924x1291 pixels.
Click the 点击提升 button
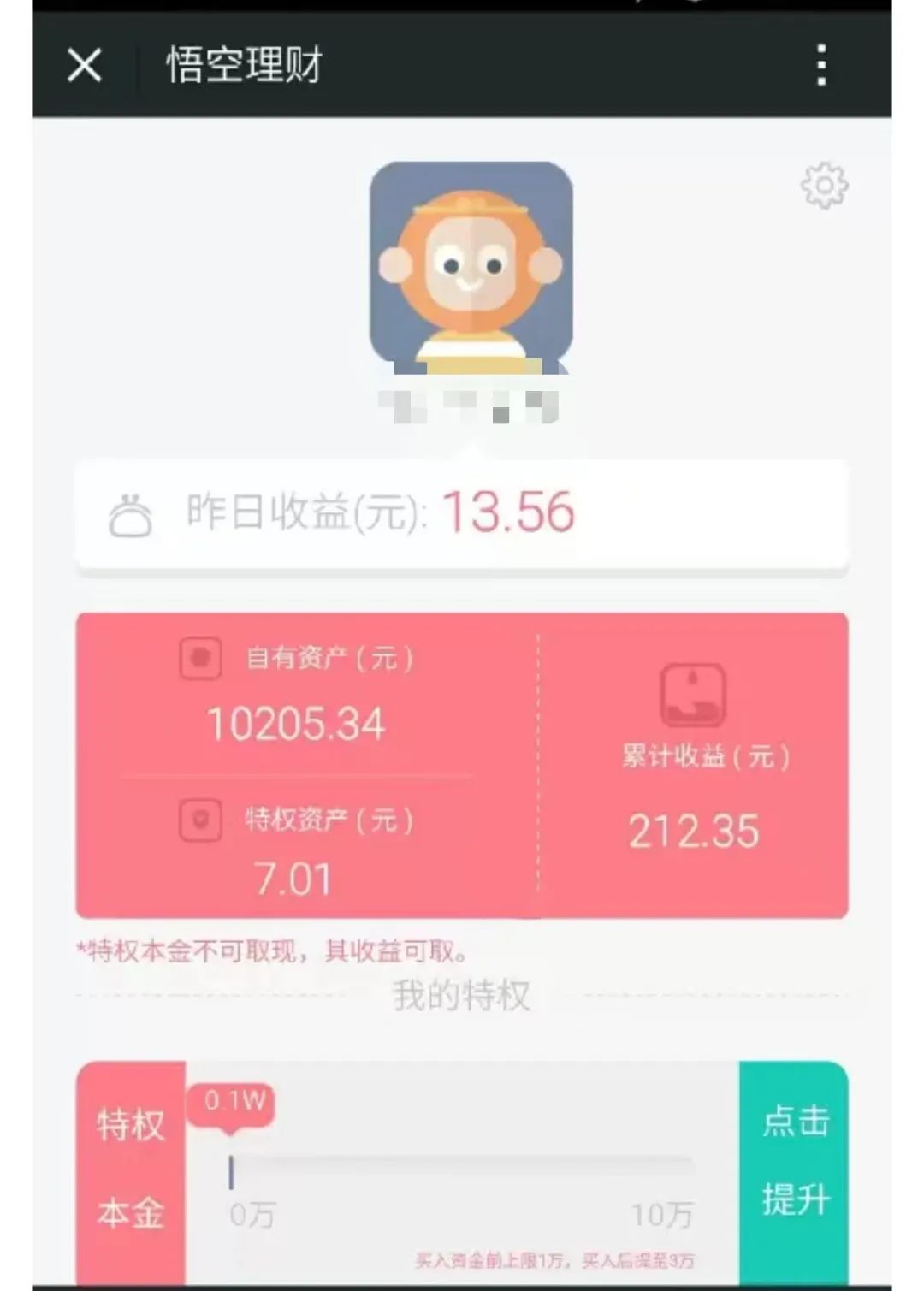pyautogui.click(x=795, y=1155)
